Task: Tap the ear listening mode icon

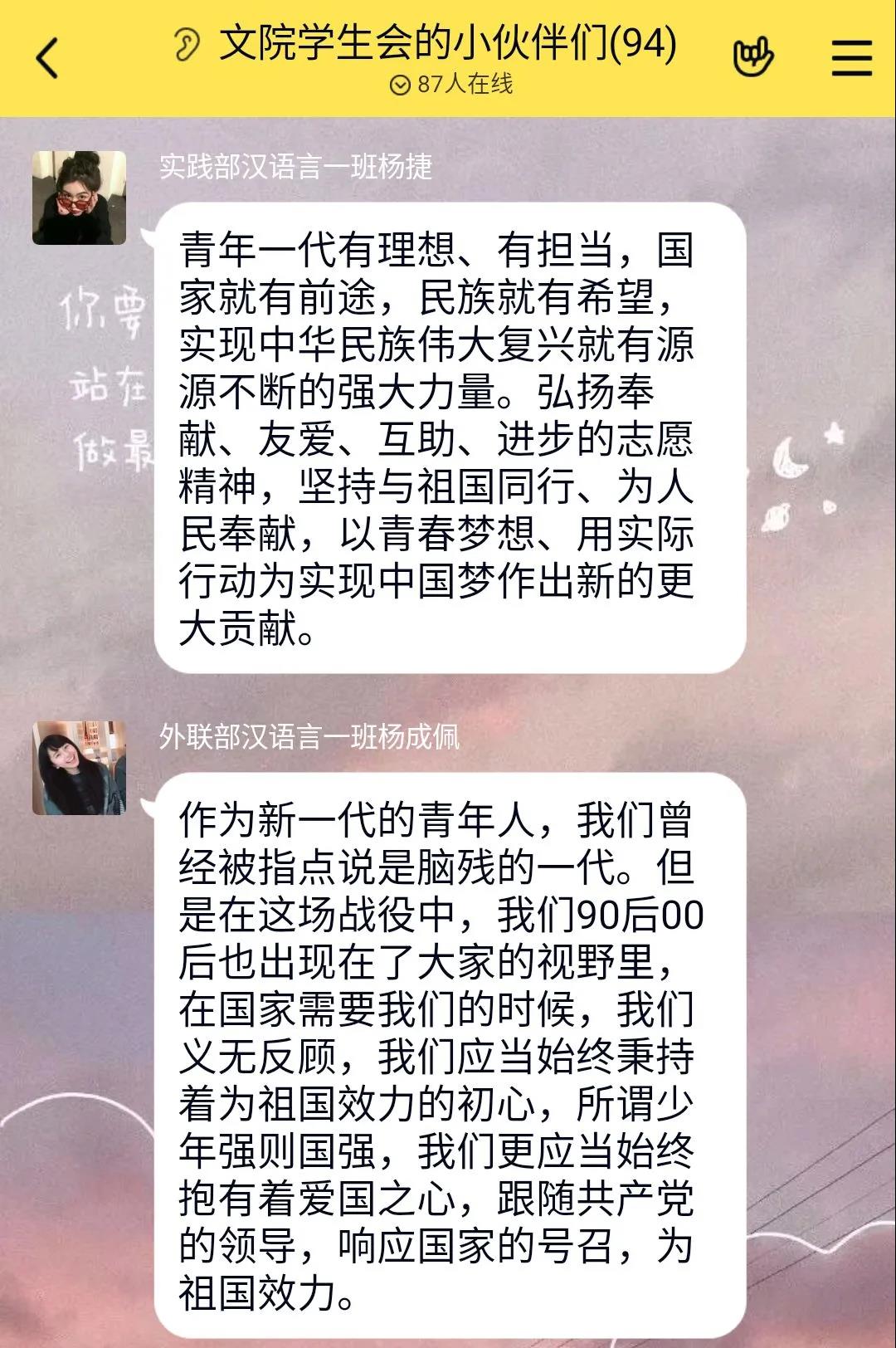Action: coord(187,45)
